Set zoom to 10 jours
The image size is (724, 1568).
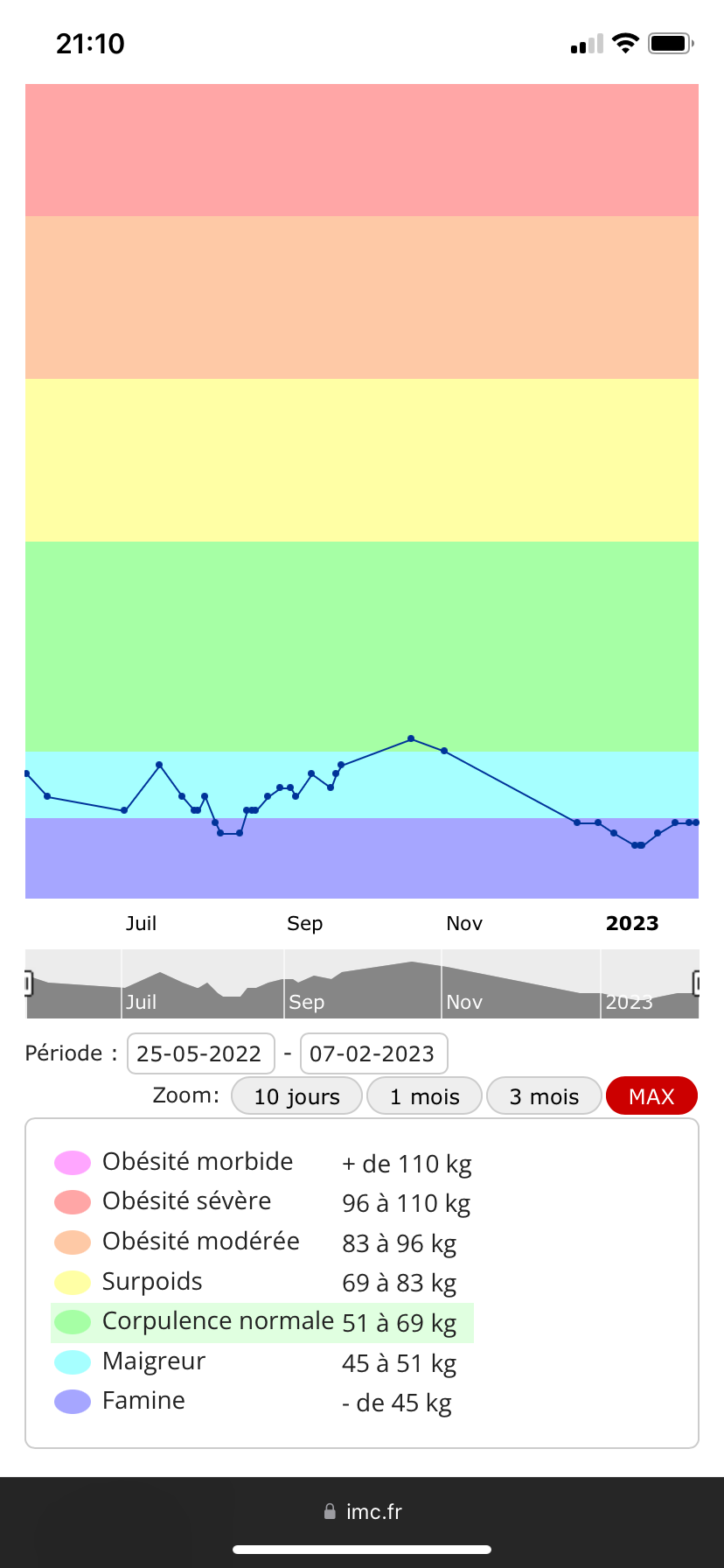point(296,1096)
